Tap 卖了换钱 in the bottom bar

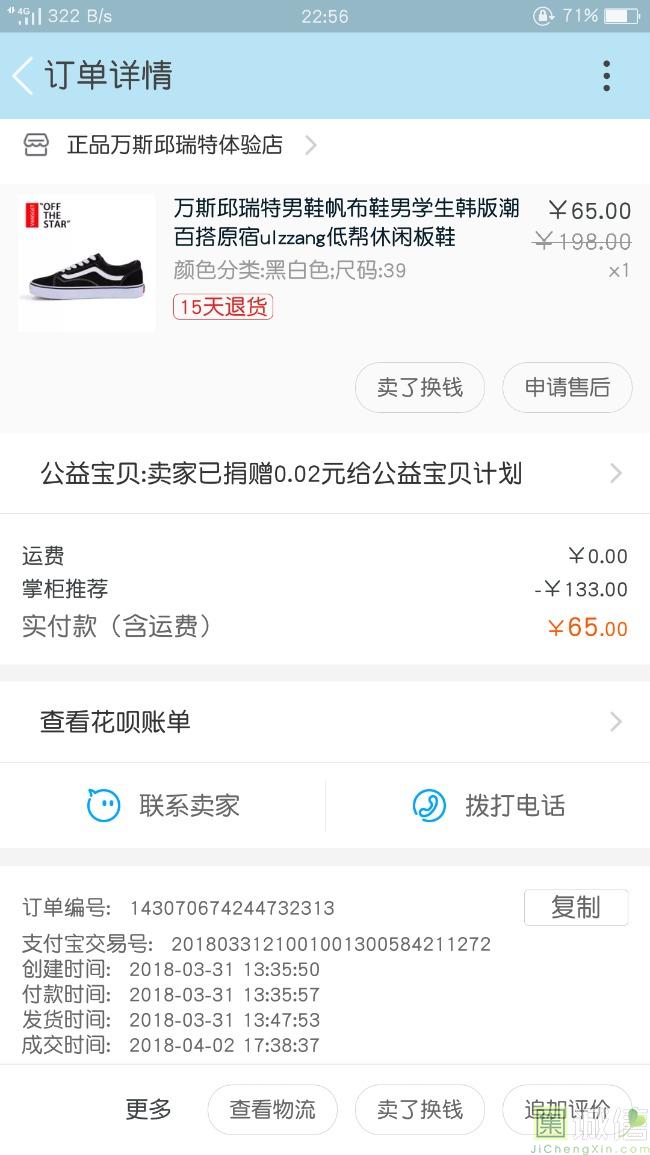pyautogui.click(x=419, y=1109)
